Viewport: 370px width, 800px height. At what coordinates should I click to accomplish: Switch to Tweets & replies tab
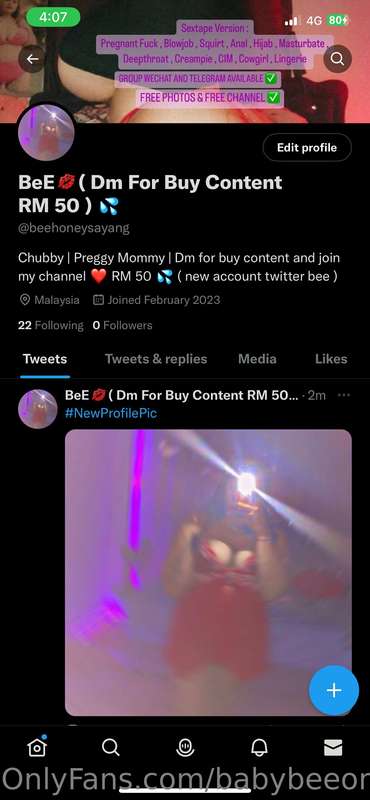[156, 359]
